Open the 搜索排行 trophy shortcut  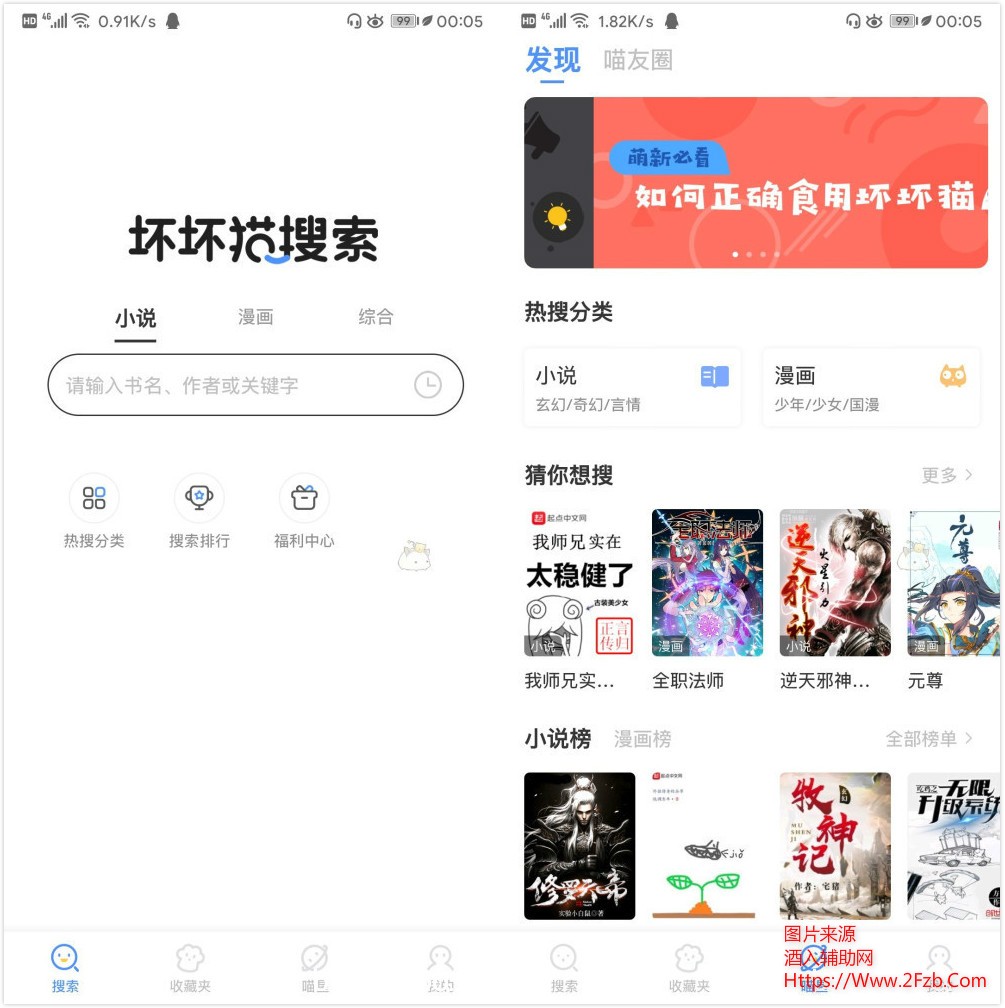coord(199,511)
